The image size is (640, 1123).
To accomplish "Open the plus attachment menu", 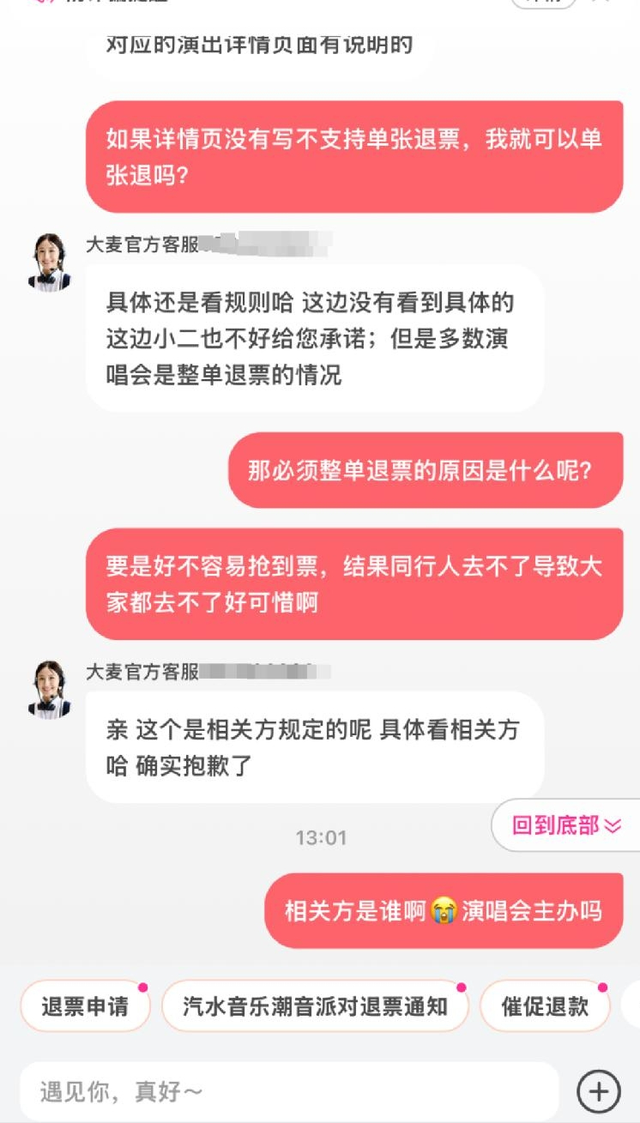I will coord(598,1091).
